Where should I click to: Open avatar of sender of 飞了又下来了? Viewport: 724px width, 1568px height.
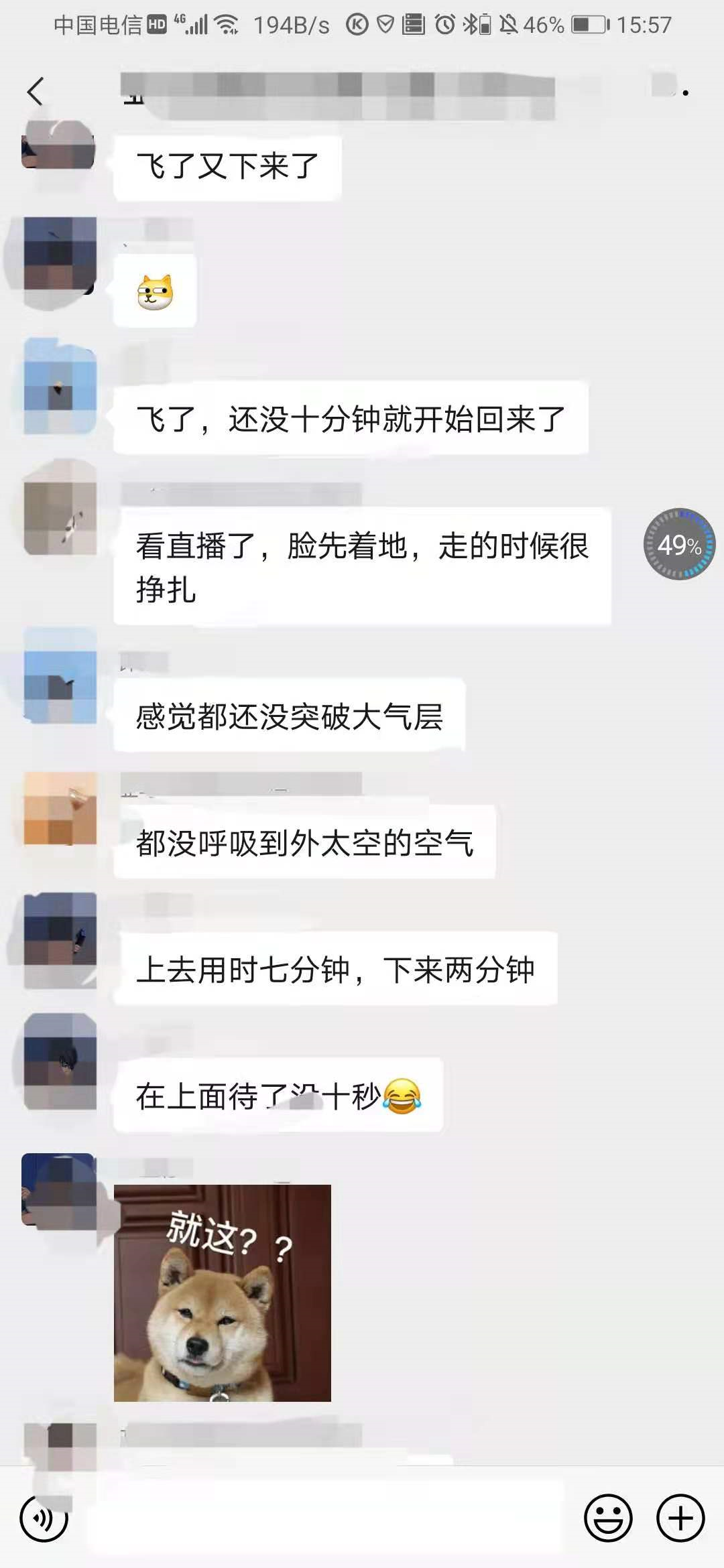(58, 145)
